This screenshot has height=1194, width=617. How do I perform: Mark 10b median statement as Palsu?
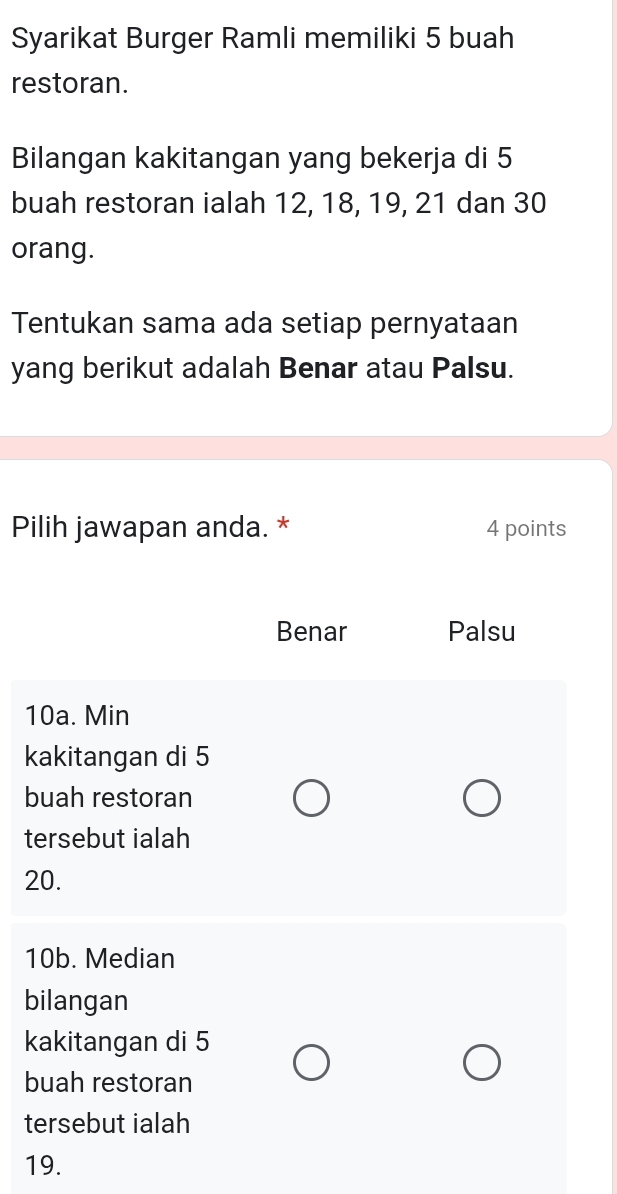point(482,1064)
